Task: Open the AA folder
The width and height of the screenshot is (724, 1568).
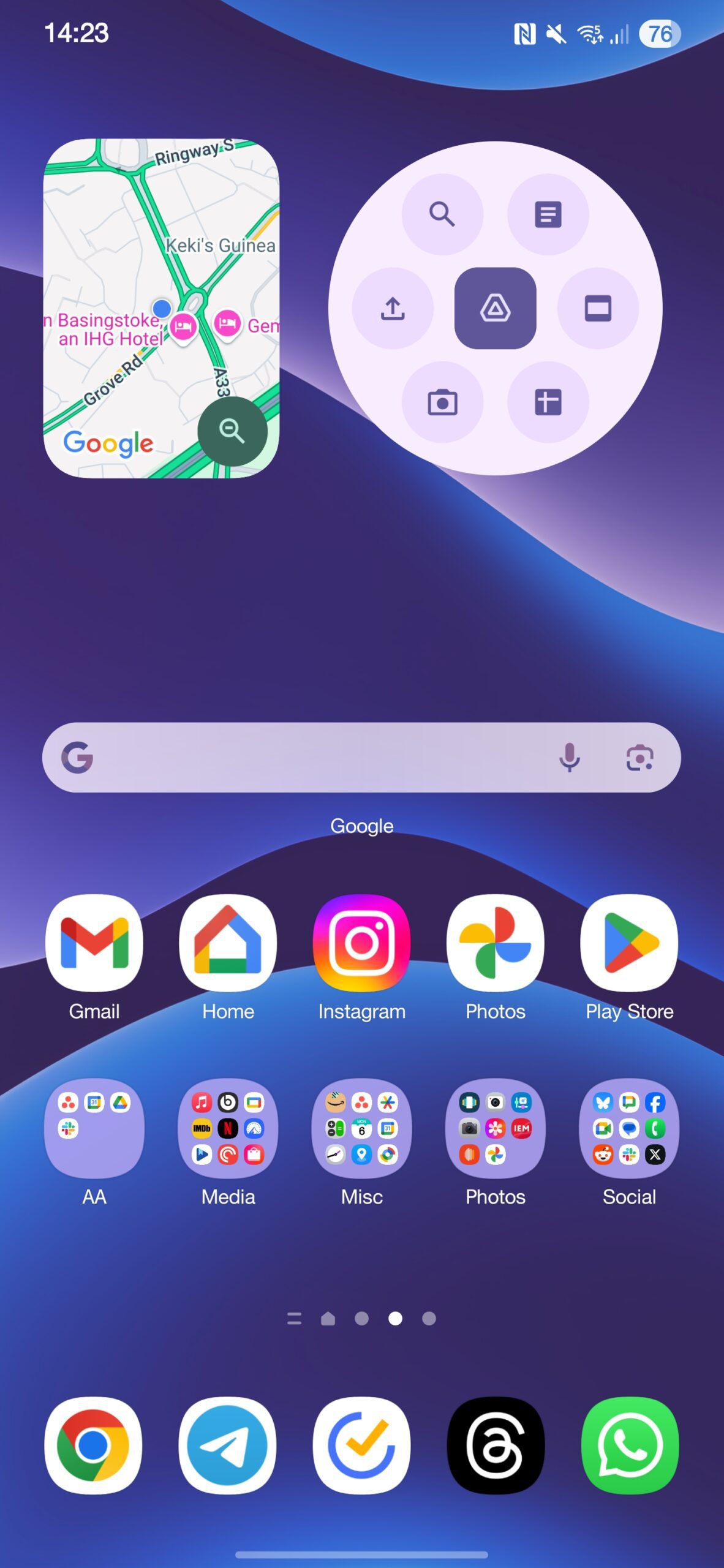Action: click(x=94, y=1128)
